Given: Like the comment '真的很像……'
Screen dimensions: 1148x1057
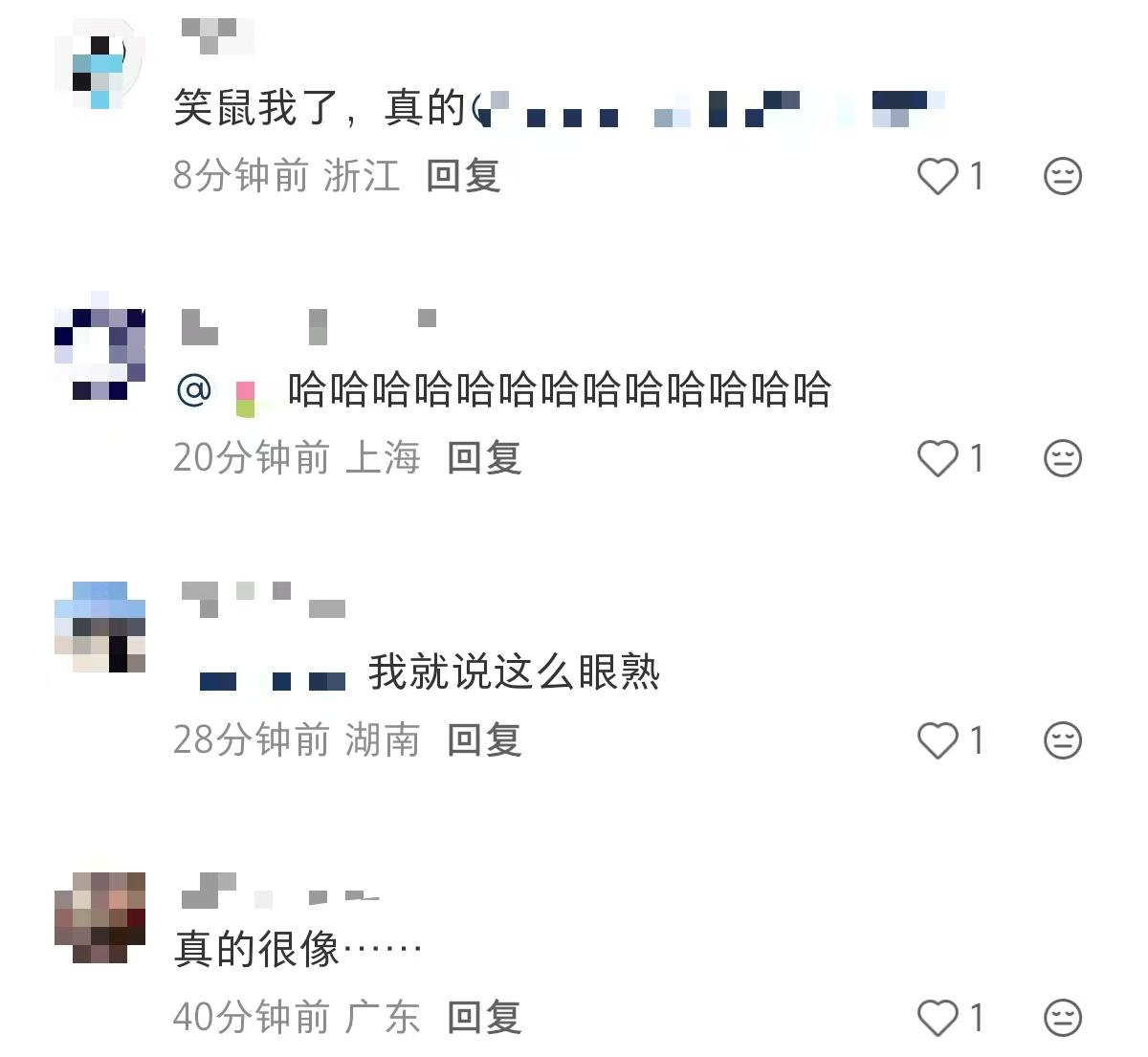Looking at the screenshot, I should point(938,1017).
